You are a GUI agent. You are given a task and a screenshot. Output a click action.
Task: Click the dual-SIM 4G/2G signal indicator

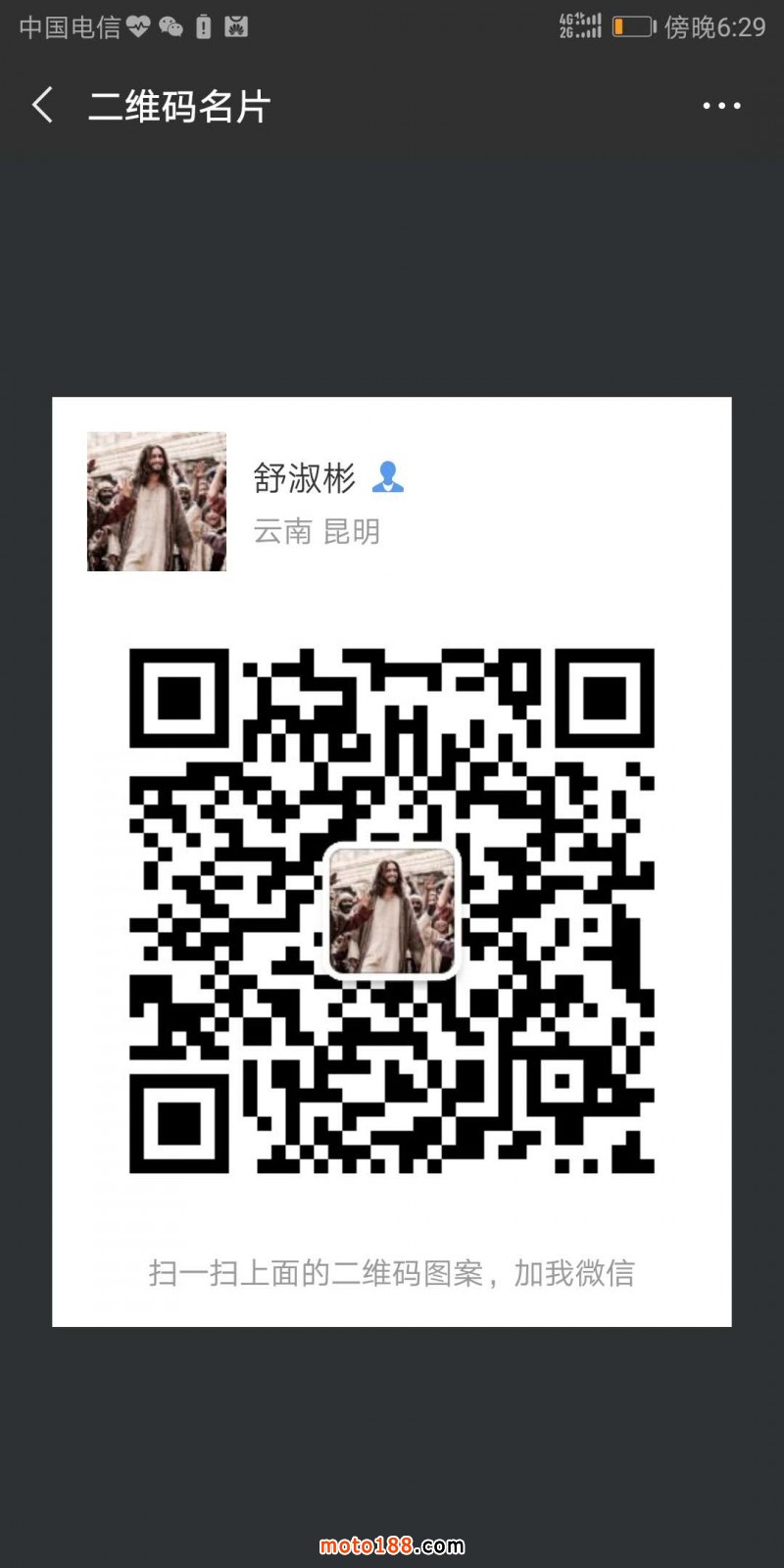(580, 26)
